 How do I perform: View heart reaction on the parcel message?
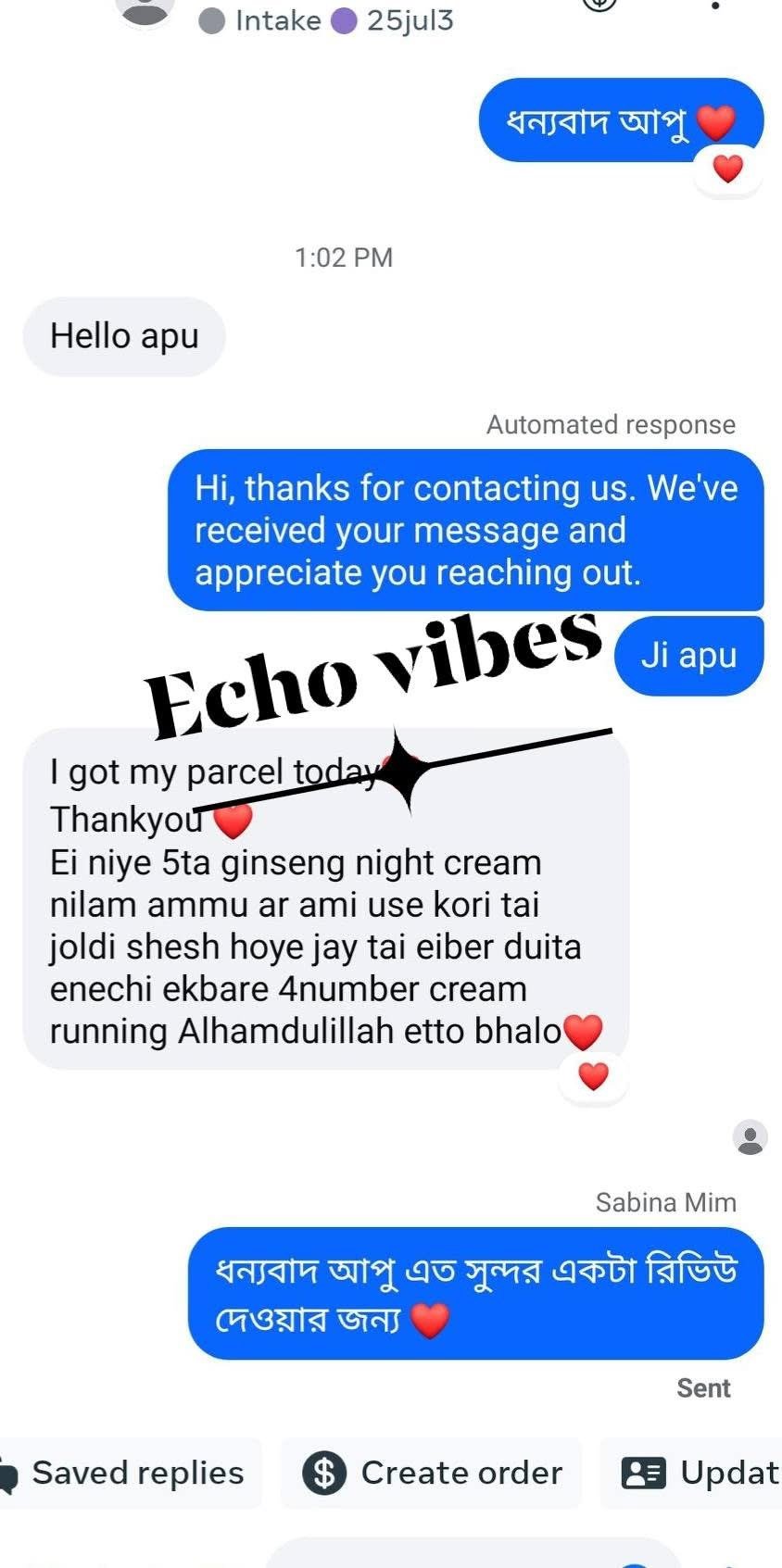click(x=593, y=1077)
